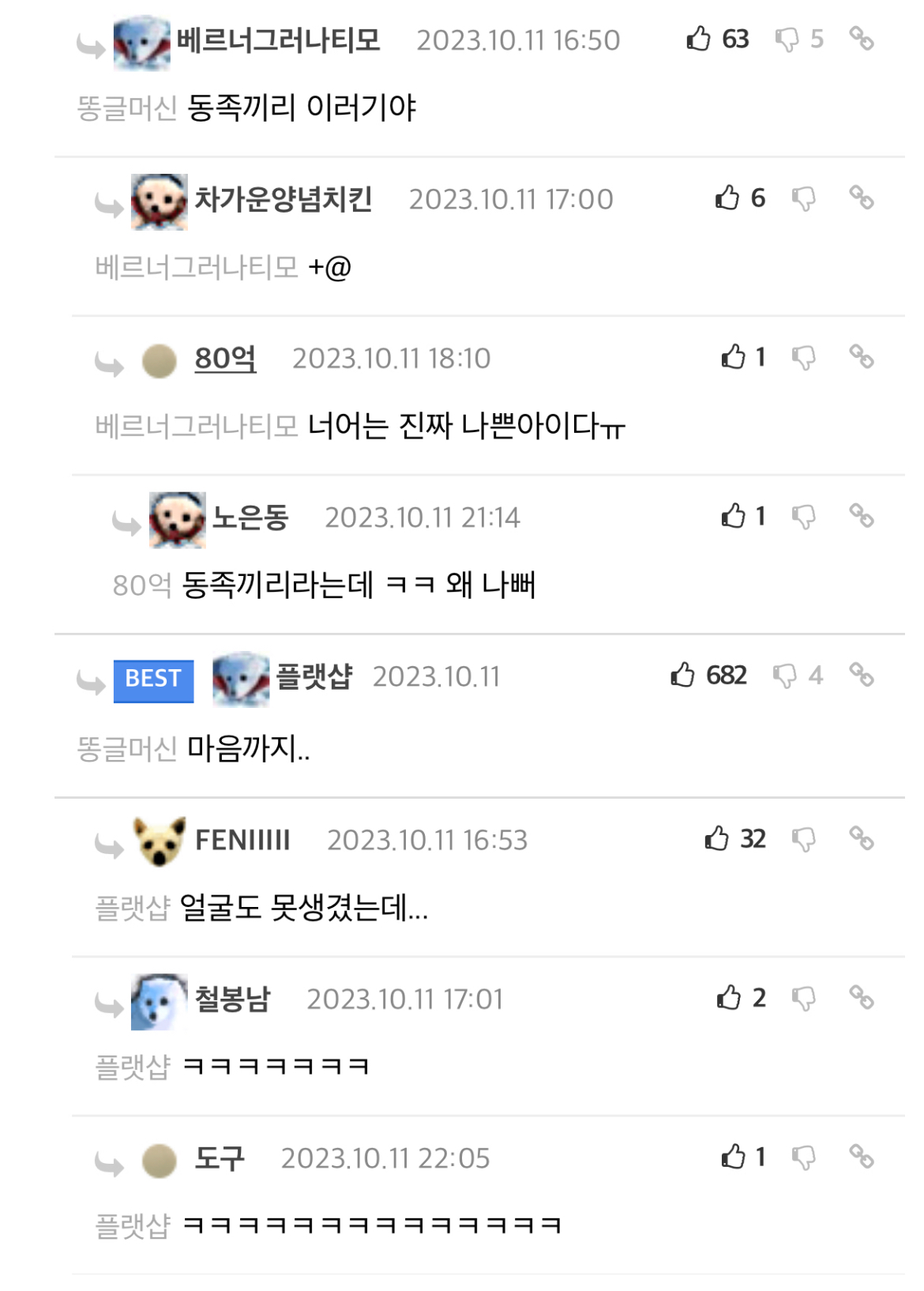Image resolution: width=924 pixels, height=1291 pixels.
Task: Dislike 노은동's reply
Action: 803,518
